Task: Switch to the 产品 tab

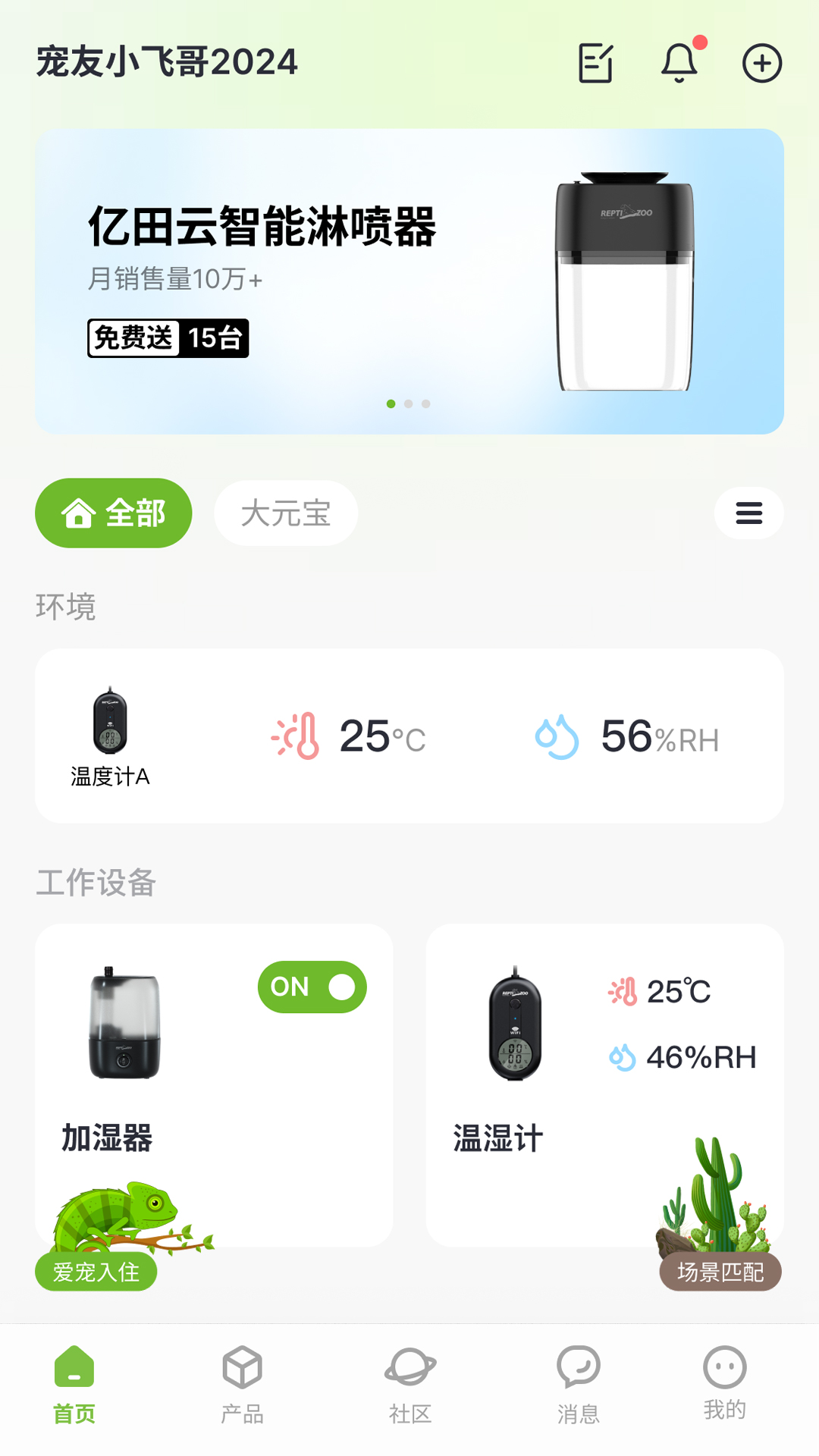Action: pos(242,1384)
